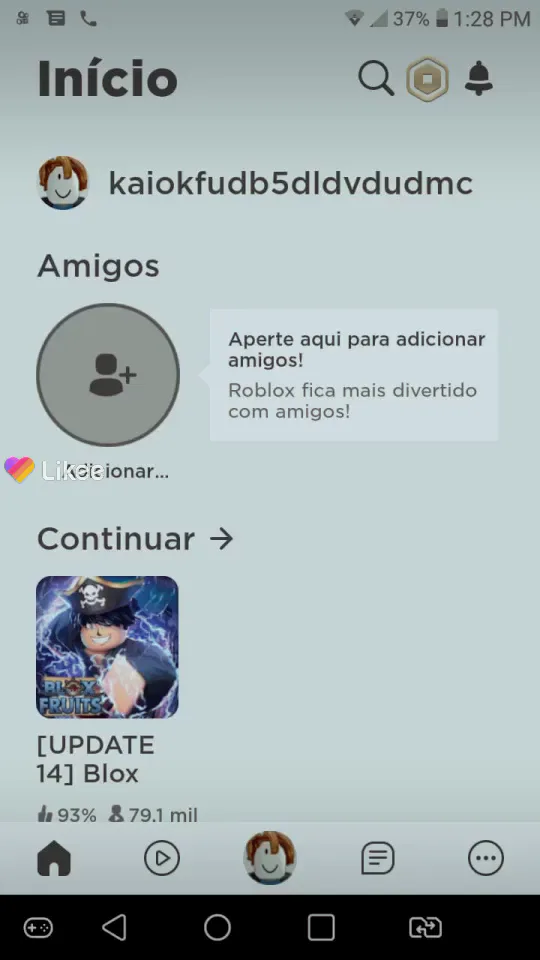This screenshot has width=540, height=960.
Task: Tap the add friends circle button
Action: (108, 375)
